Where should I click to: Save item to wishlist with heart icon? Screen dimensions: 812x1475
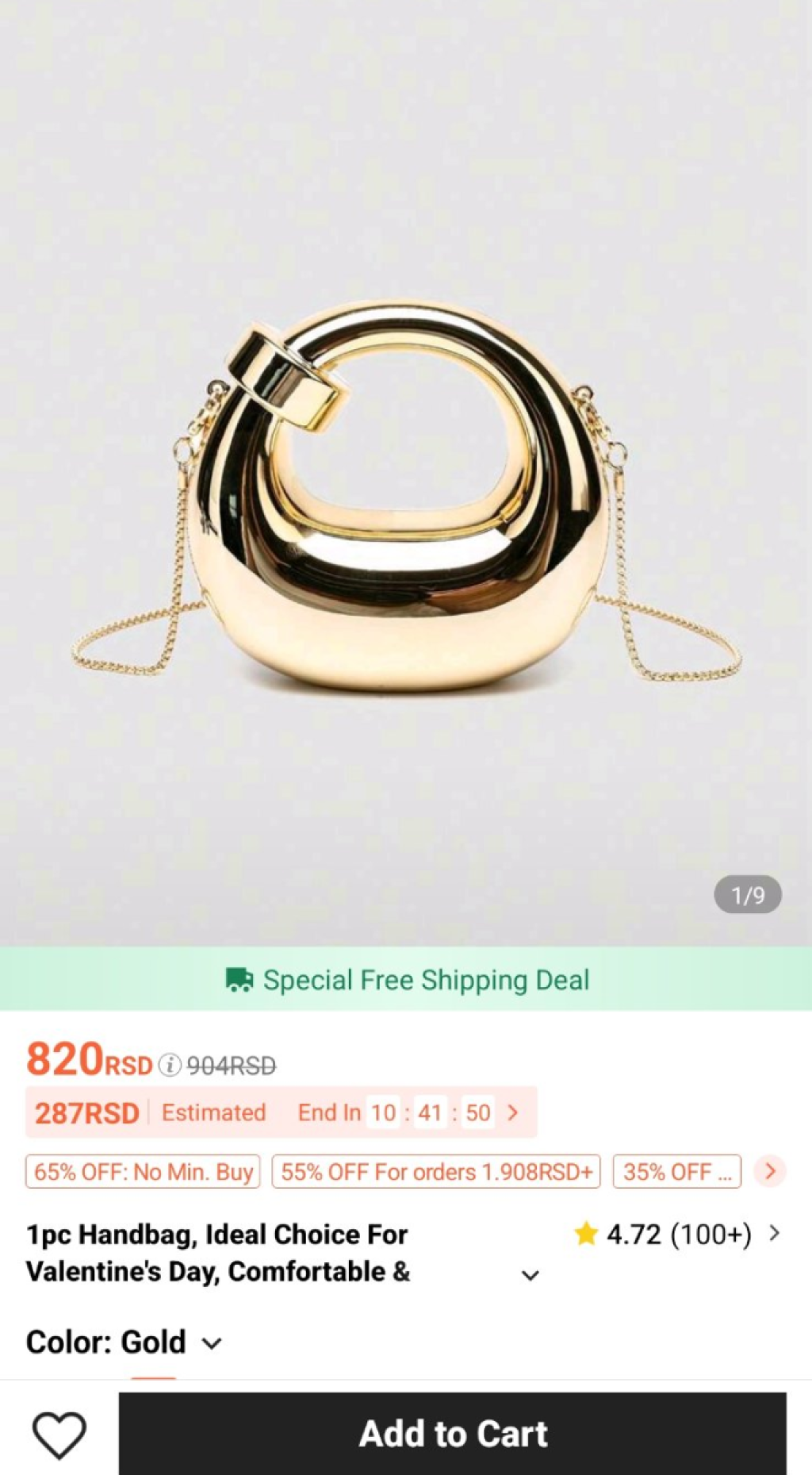(x=59, y=1435)
